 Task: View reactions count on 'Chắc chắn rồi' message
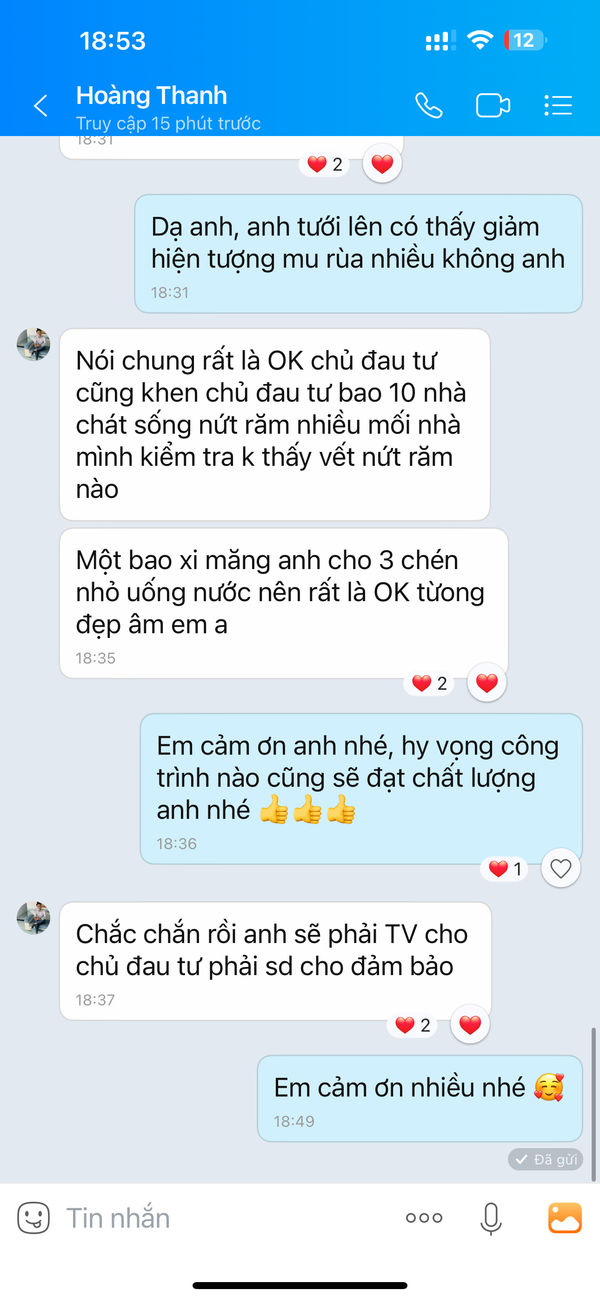[413, 1025]
